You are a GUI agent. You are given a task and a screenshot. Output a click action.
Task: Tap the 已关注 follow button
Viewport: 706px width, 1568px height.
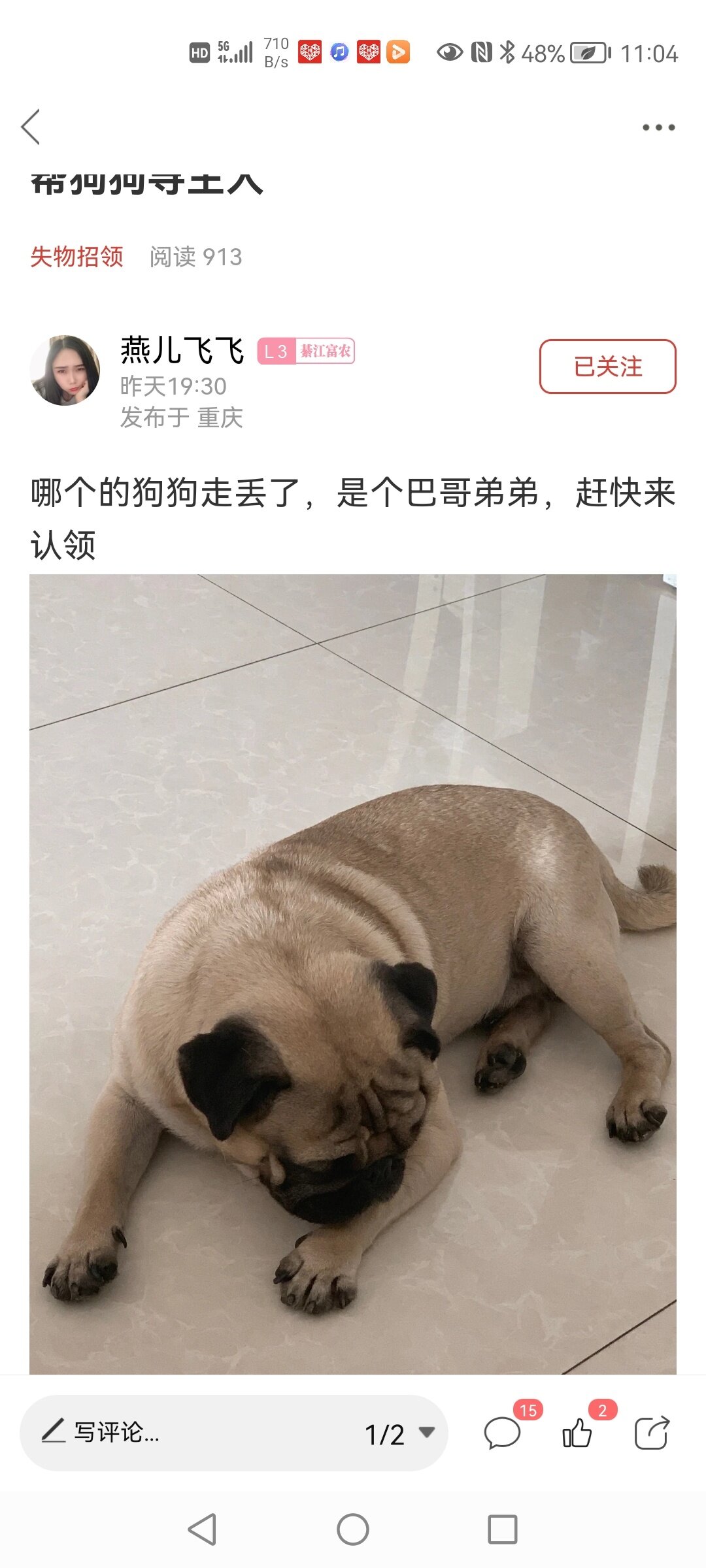[x=607, y=367]
